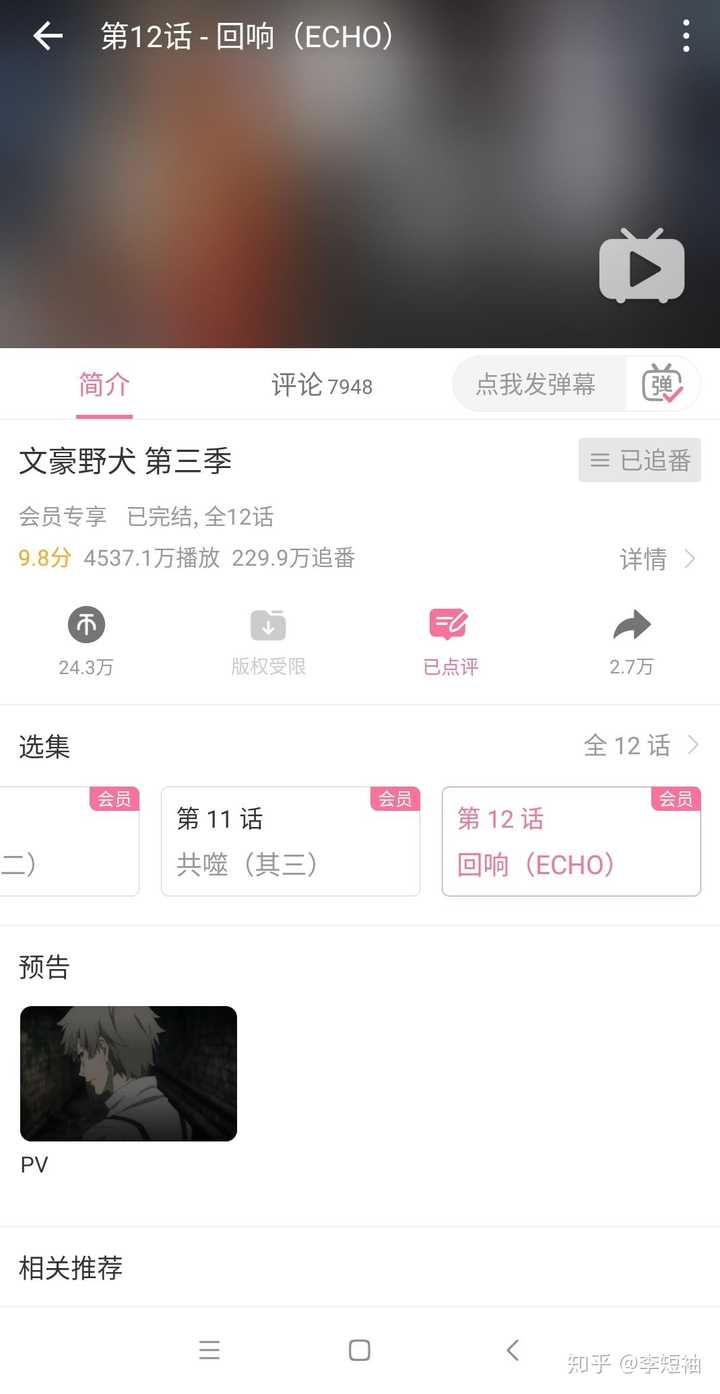Open the 已点评 review icon
This screenshot has width=720, height=1394.
pyautogui.click(x=449, y=624)
